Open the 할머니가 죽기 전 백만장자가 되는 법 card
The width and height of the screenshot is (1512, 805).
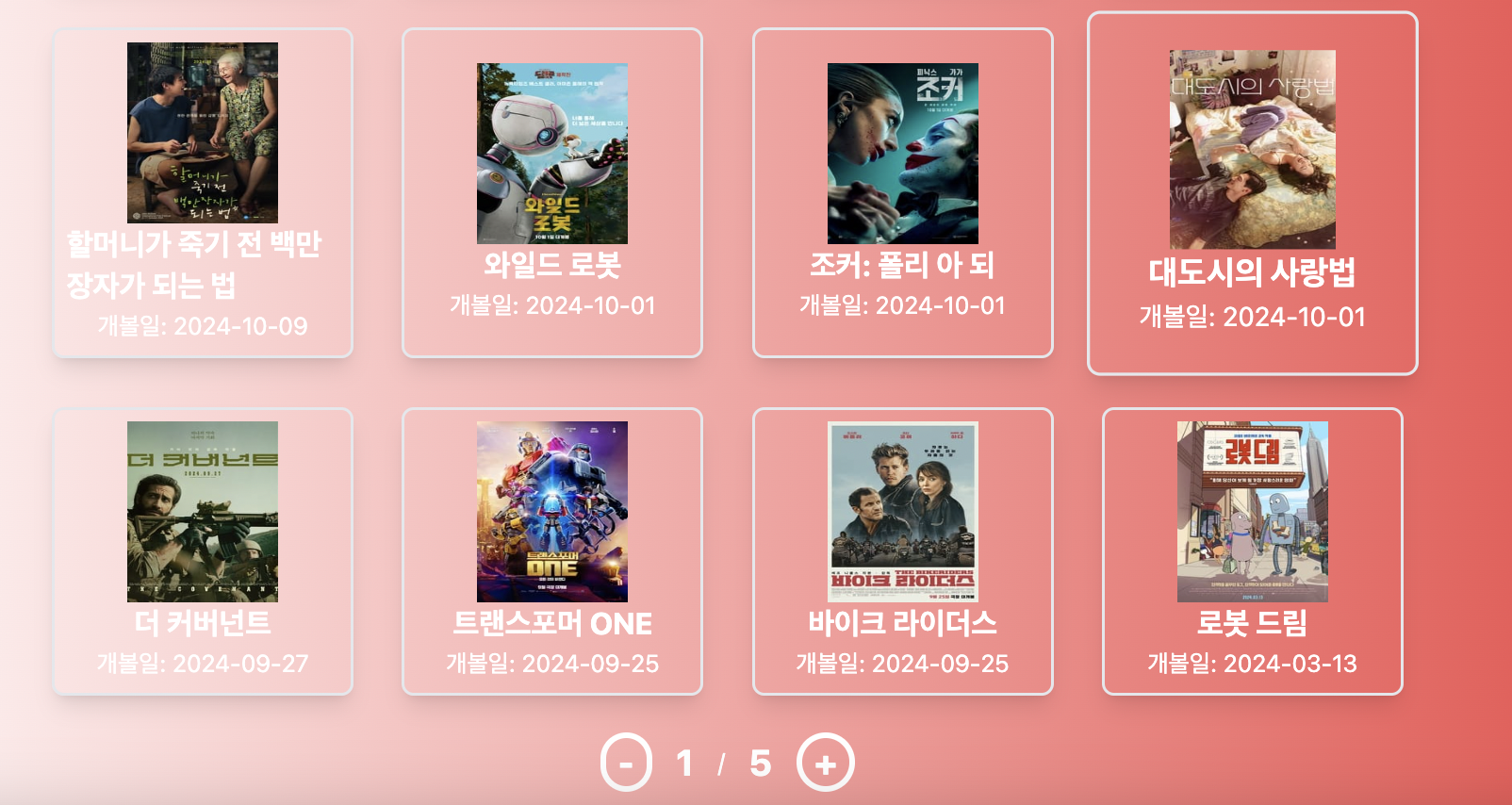coord(203,193)
